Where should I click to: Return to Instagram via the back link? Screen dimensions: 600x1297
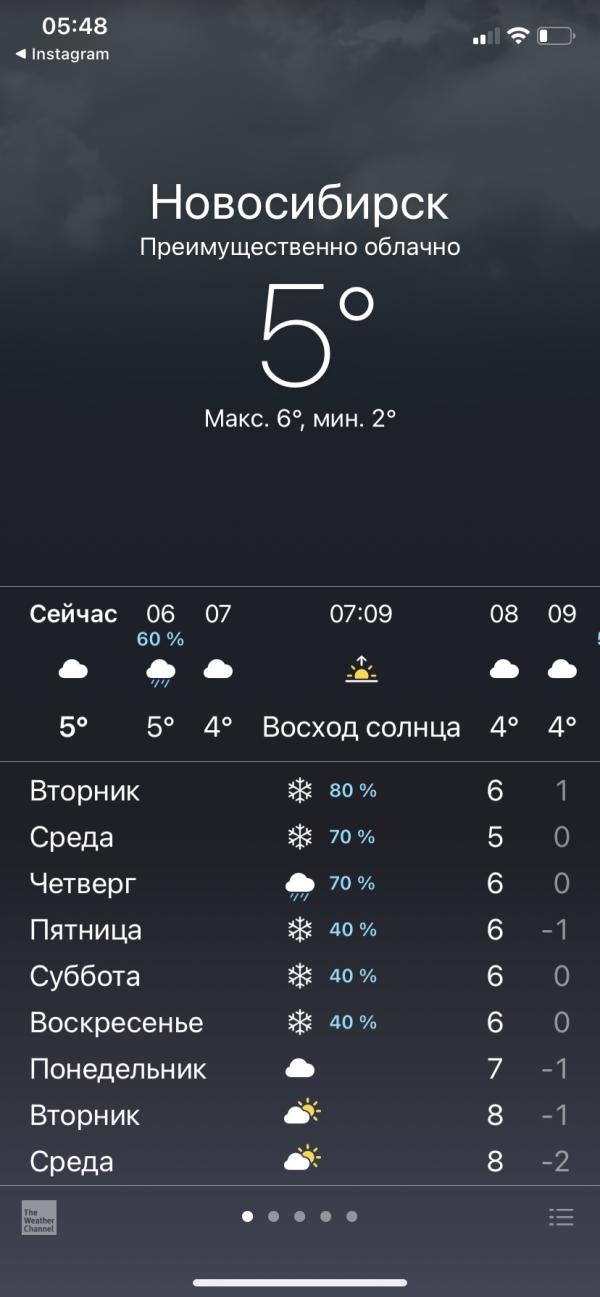pos(62,54)
